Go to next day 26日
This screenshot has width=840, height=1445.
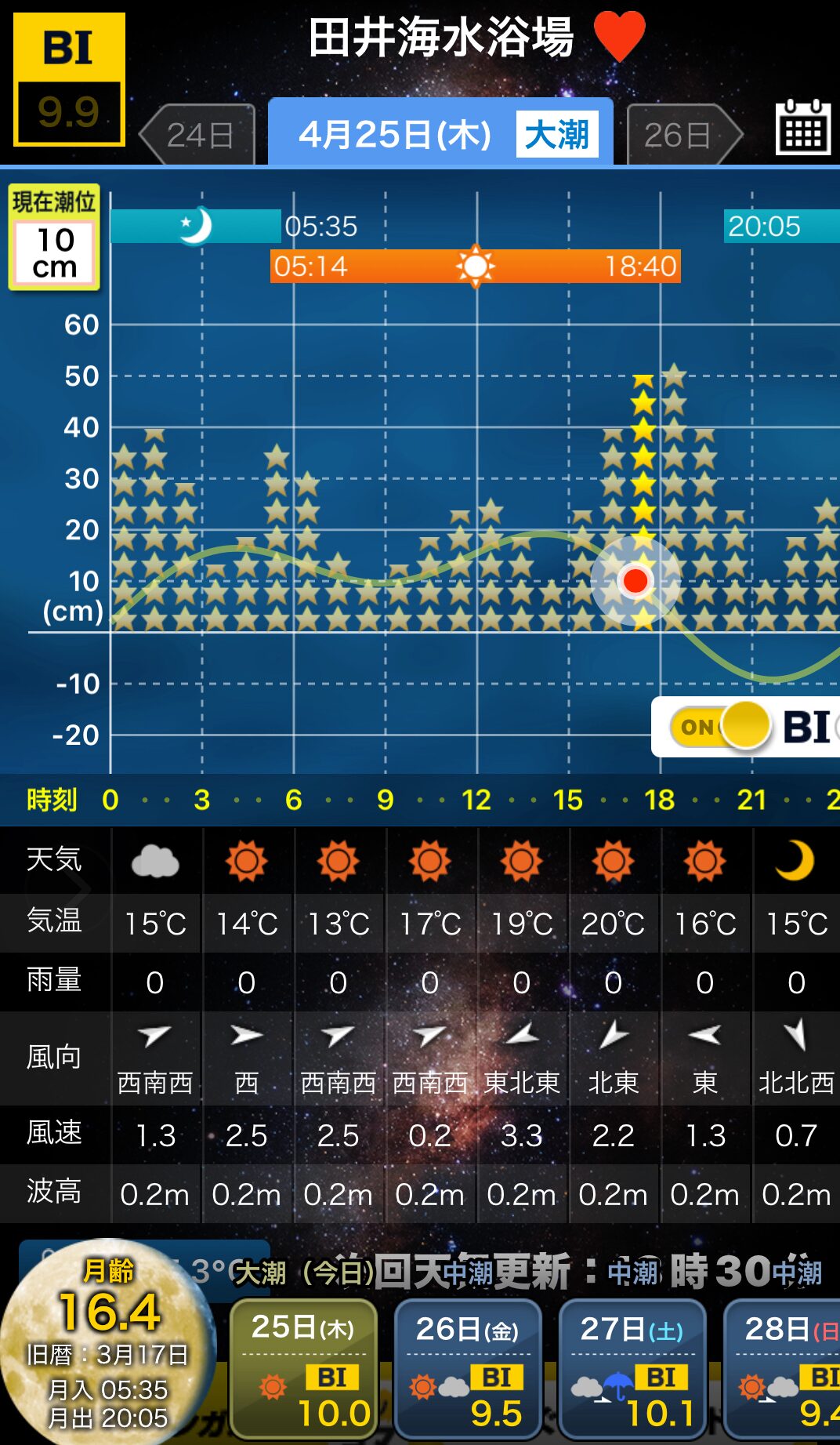[x=685, y=135]
